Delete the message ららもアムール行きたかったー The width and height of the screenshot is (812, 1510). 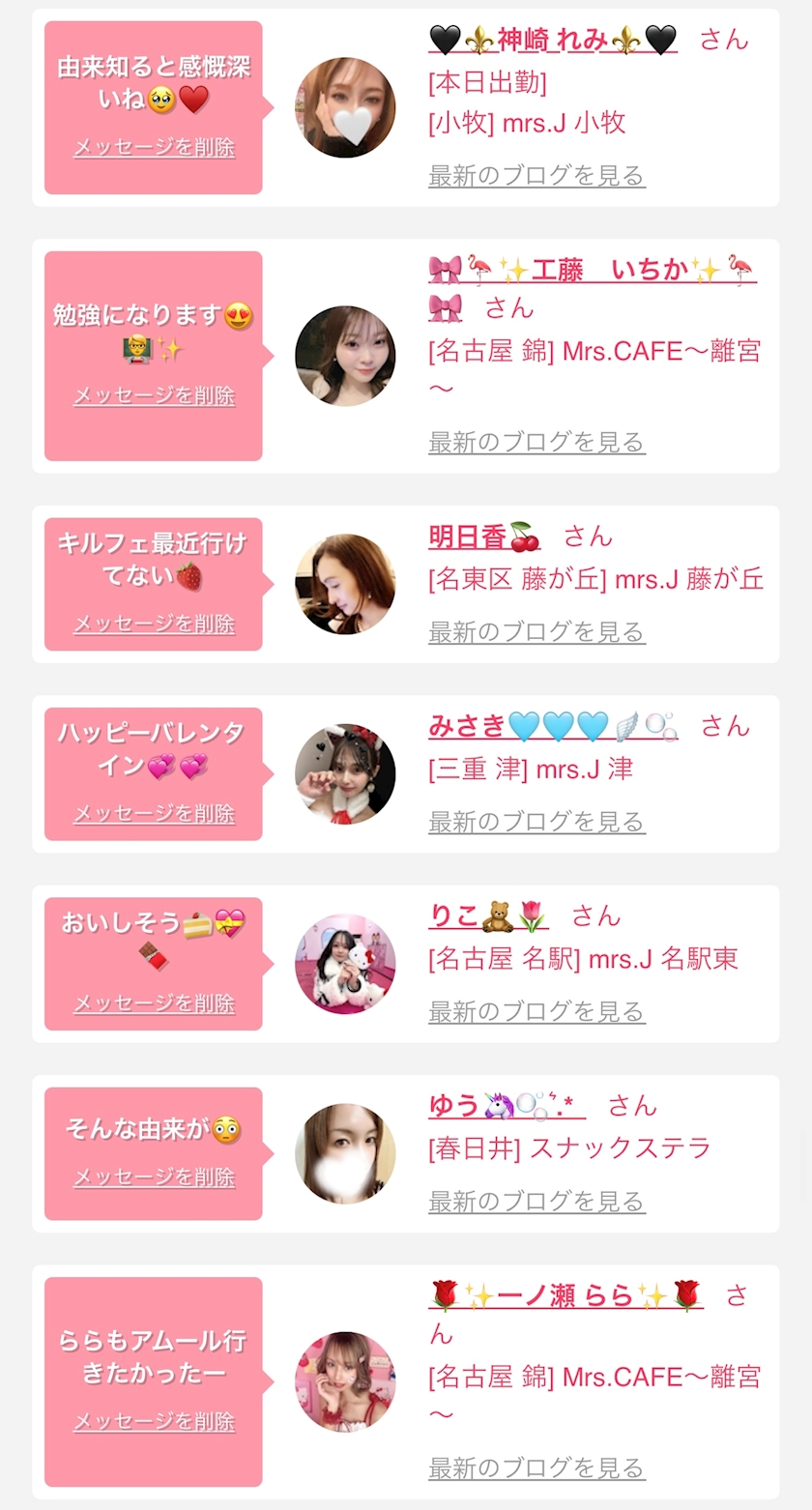154,1422
